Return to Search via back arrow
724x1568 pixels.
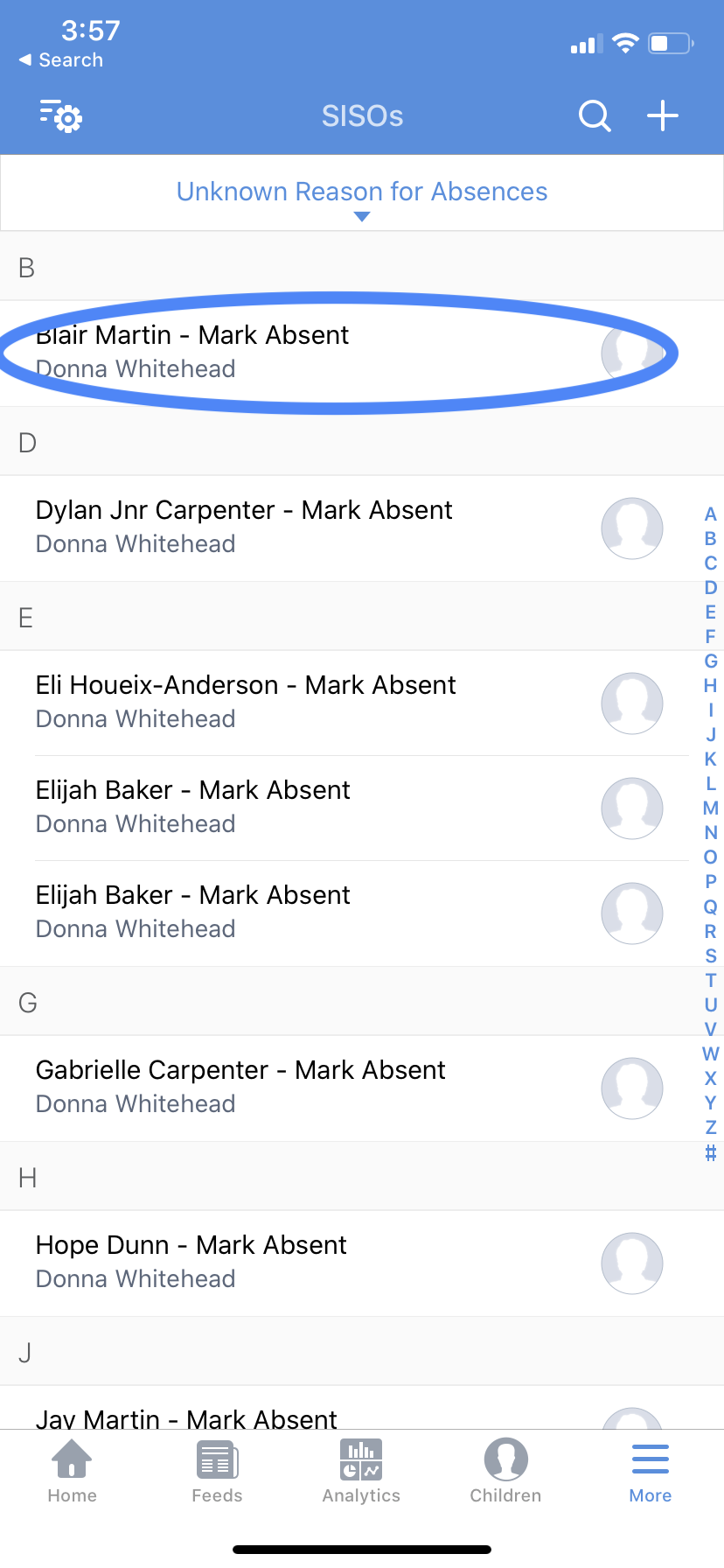[x=61, y=59]
